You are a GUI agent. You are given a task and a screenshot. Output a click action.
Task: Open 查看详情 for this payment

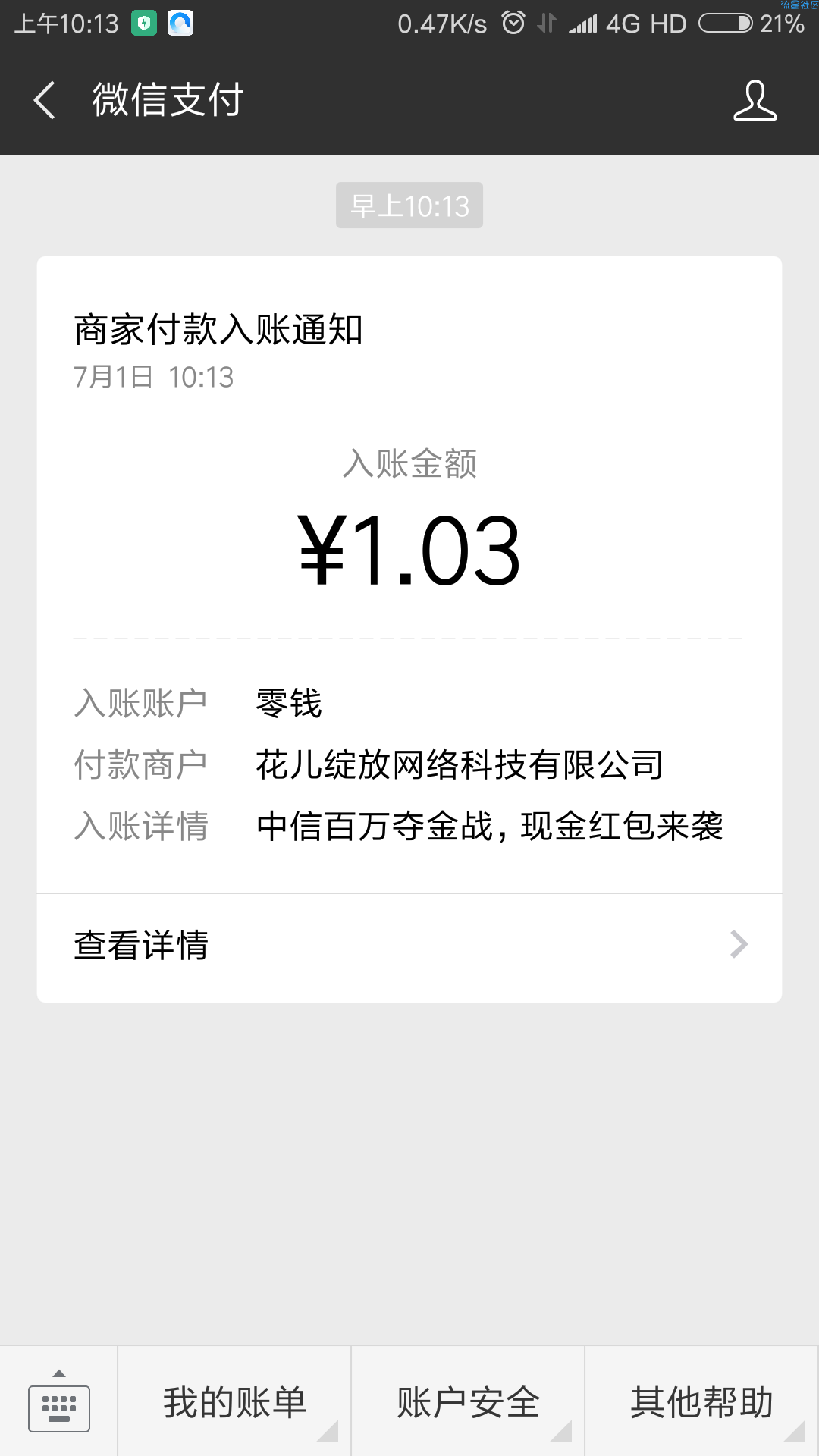click(409, 946)
